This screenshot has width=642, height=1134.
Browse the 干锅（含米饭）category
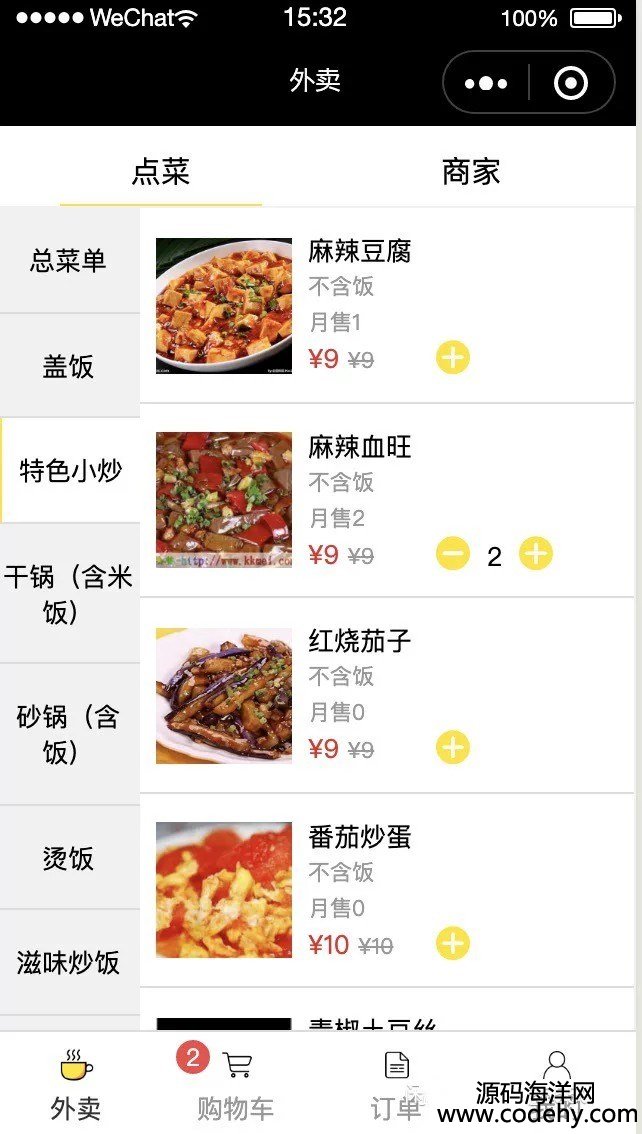(x=69, y=594)
